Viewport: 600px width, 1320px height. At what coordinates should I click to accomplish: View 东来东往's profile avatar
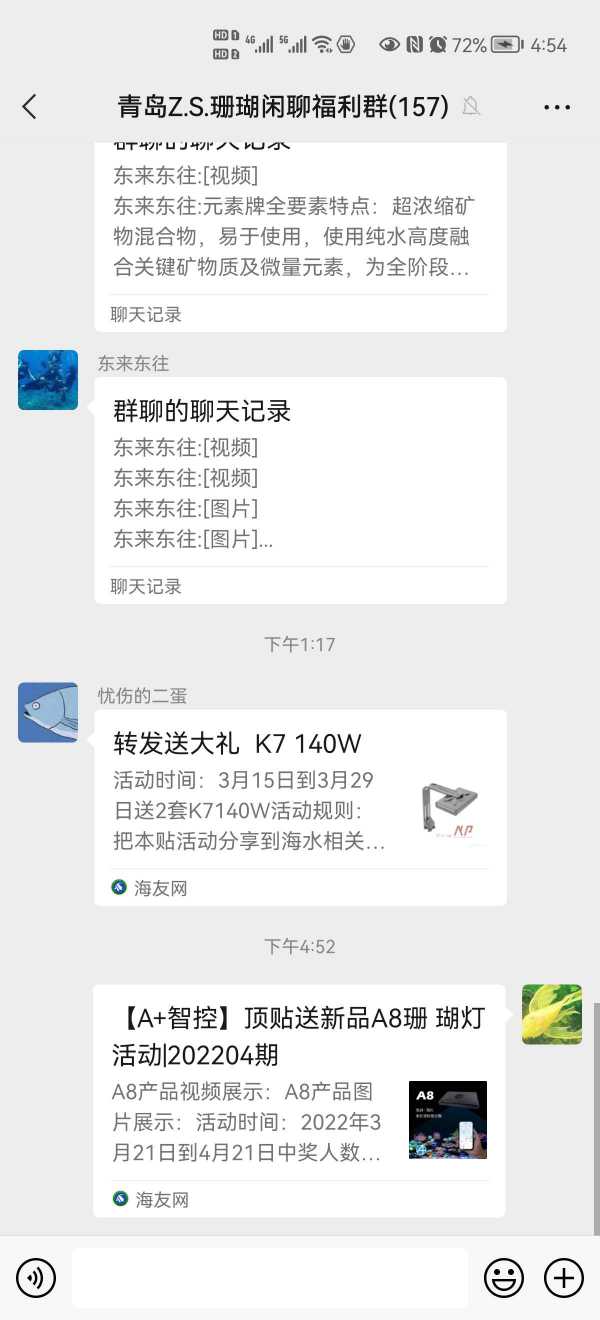click(x=48, y=380)
